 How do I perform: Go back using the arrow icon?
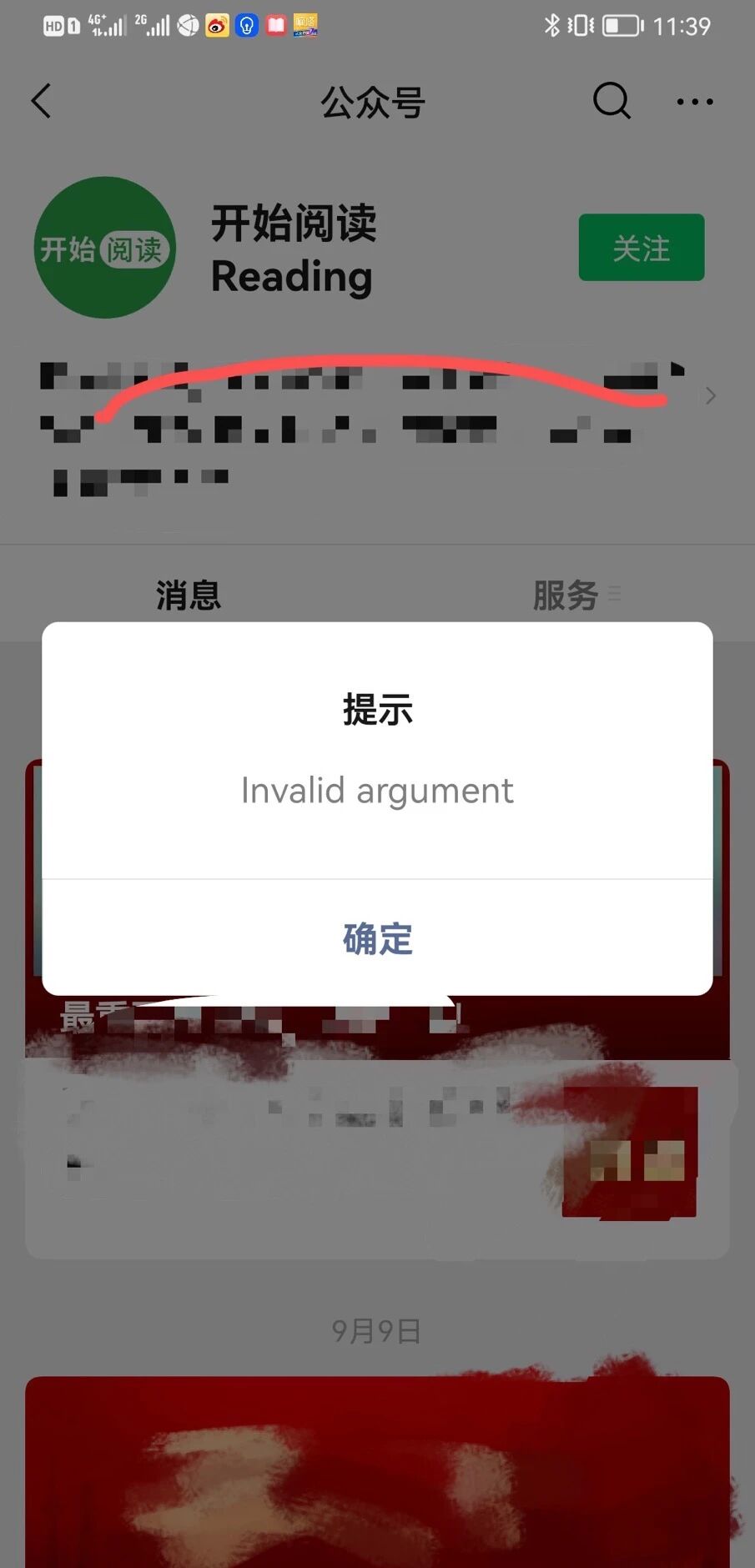pos(41,101)
